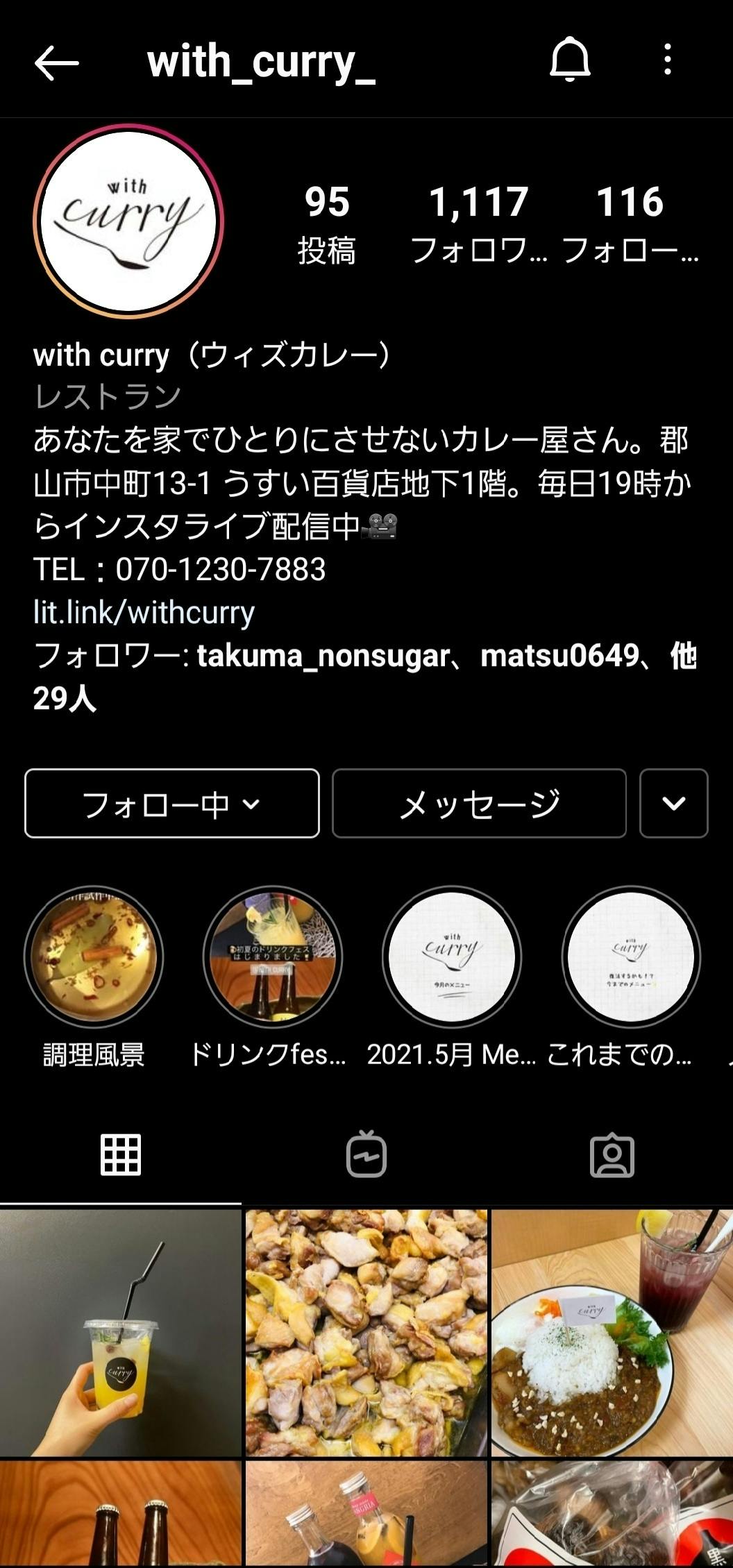Open the 2021.5月 Menu highlight
This screenshot has width=733, height=1568.
pos(451,957)
